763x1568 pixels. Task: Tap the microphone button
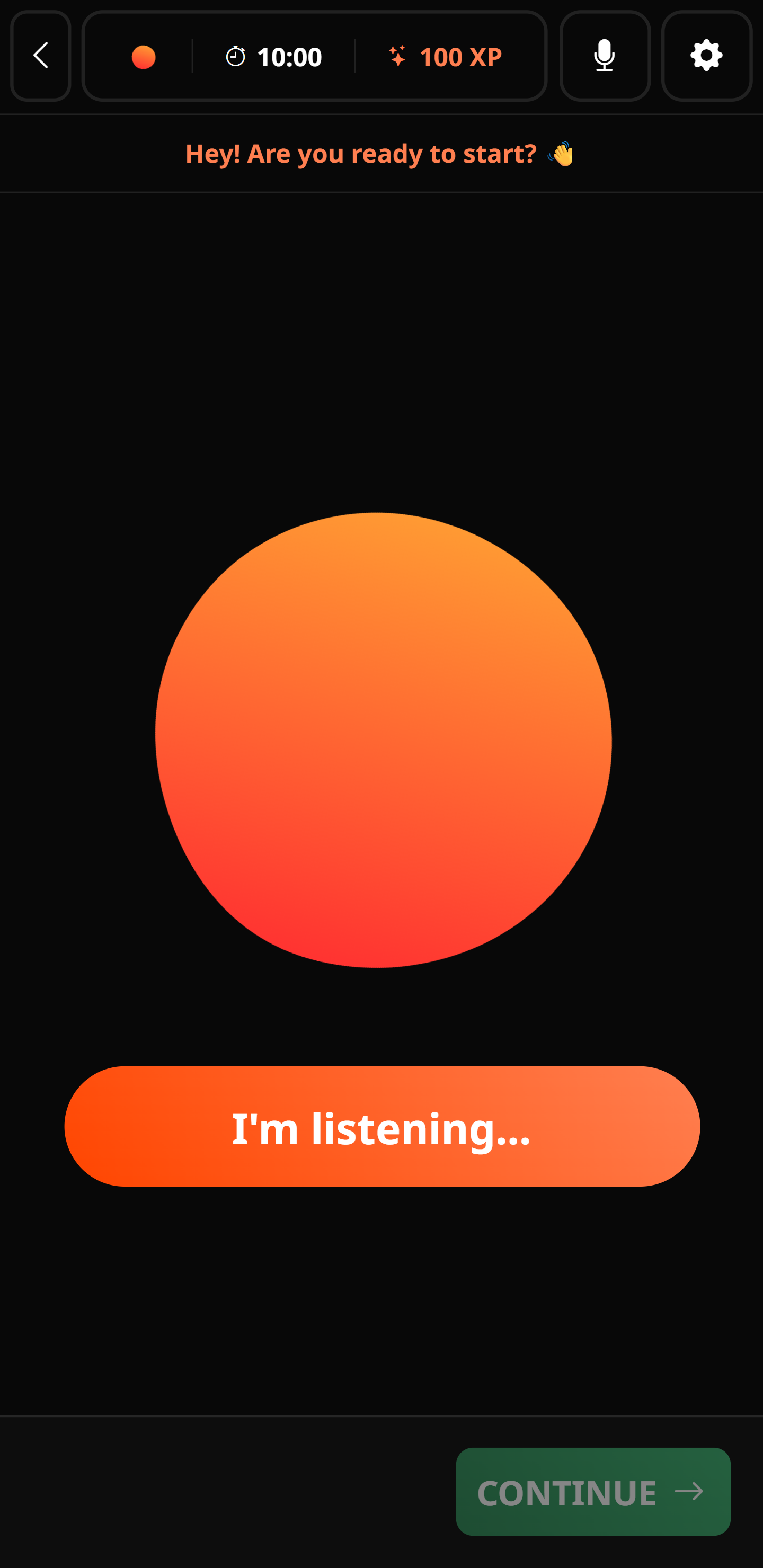[x=605, y=56]
